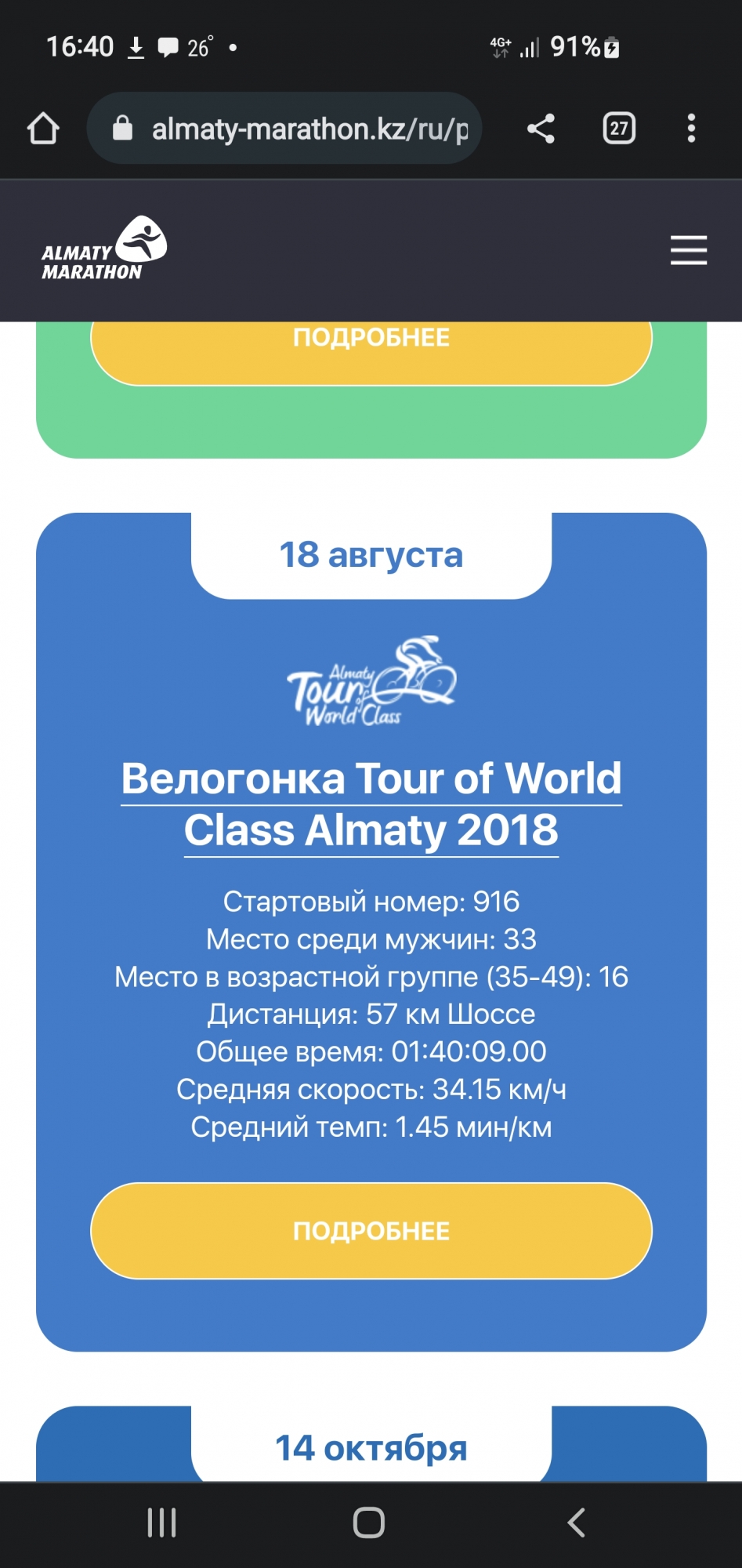Go to the browser home page

pyautogui.click(x=43, y=129)
